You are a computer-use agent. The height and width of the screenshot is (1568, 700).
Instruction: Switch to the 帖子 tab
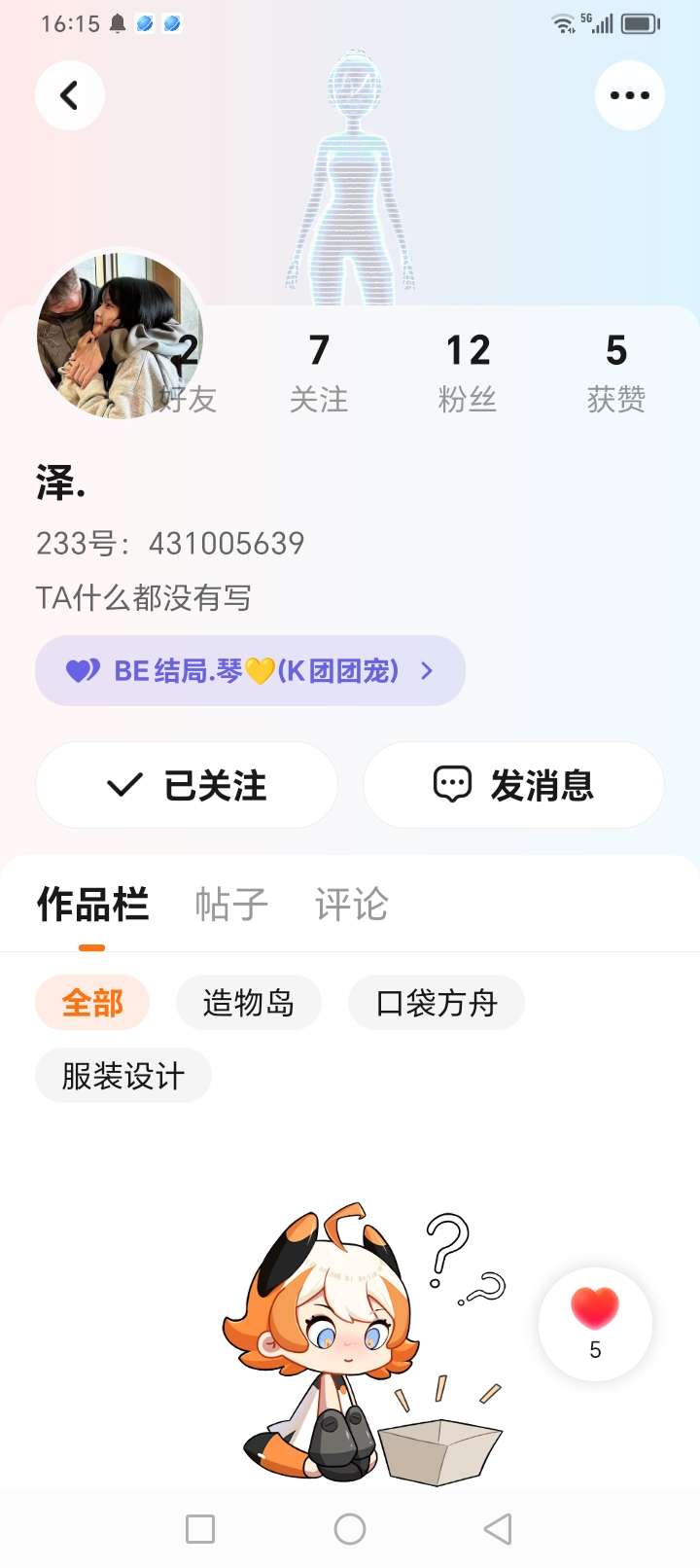(231, 905)
